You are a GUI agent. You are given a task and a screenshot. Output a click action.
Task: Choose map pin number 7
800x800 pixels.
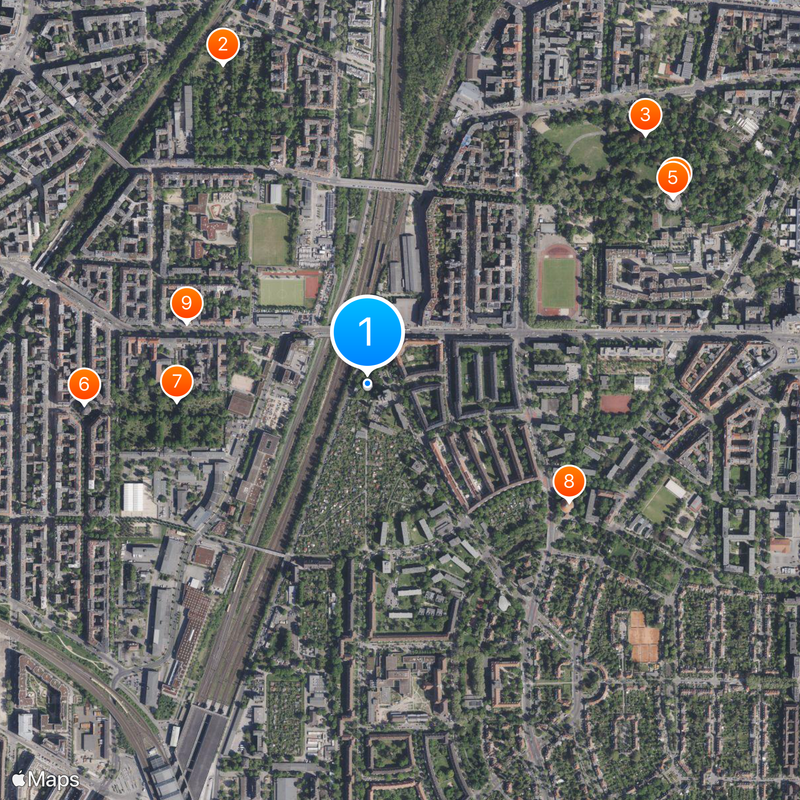[176, 380]
